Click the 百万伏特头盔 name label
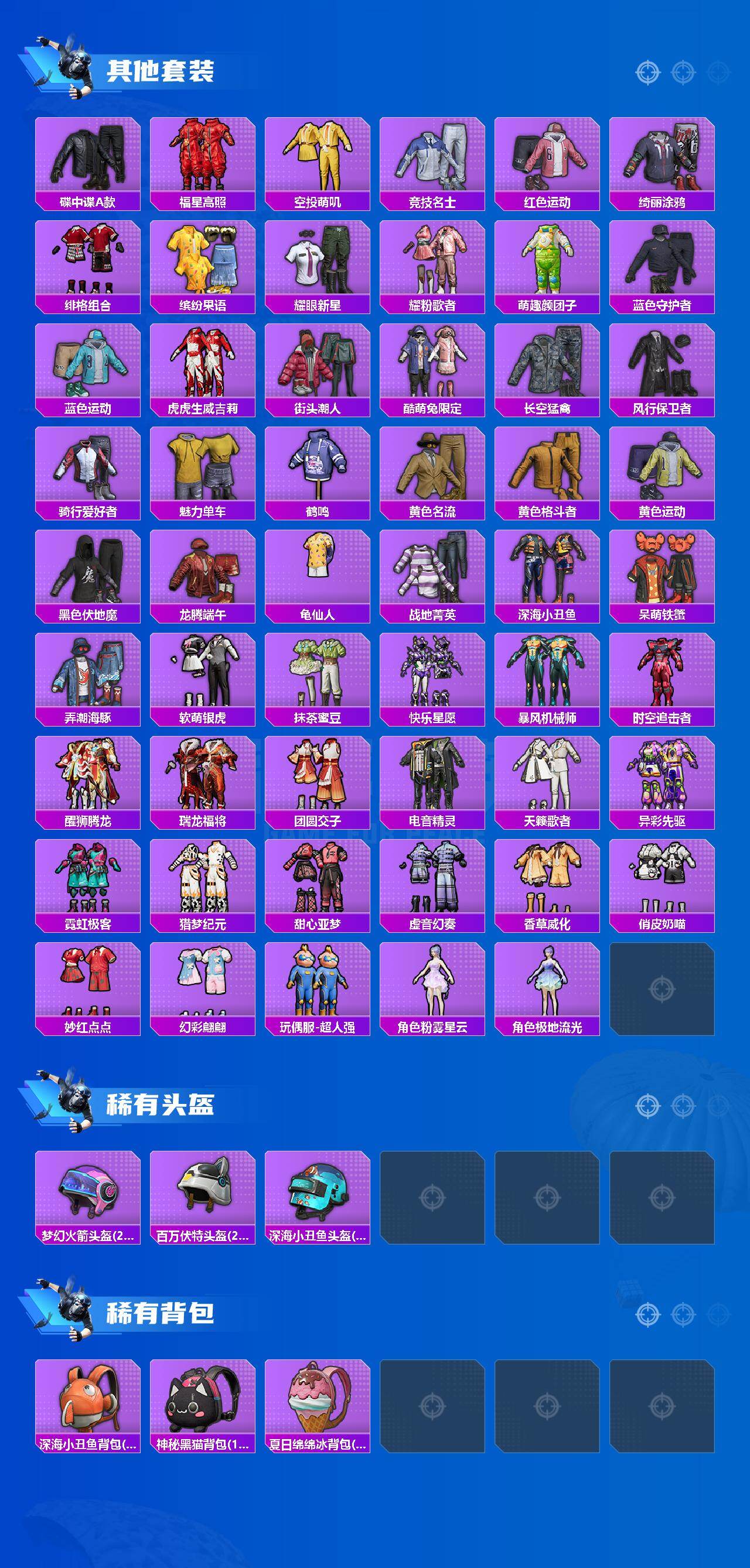Image resolution: width=750 pixels, height=1568 pixels. point(201,1236)
